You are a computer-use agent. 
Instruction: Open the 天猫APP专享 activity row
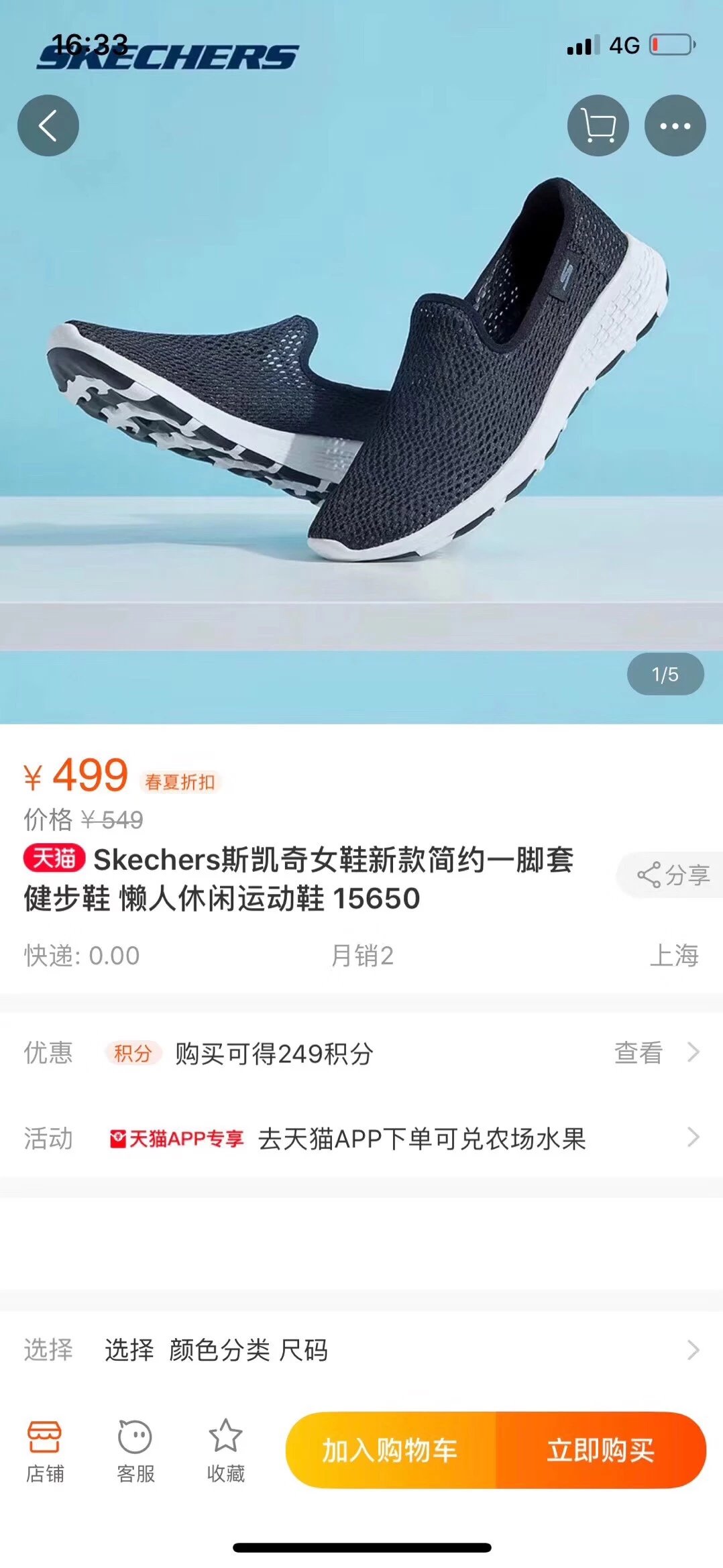361,1138
